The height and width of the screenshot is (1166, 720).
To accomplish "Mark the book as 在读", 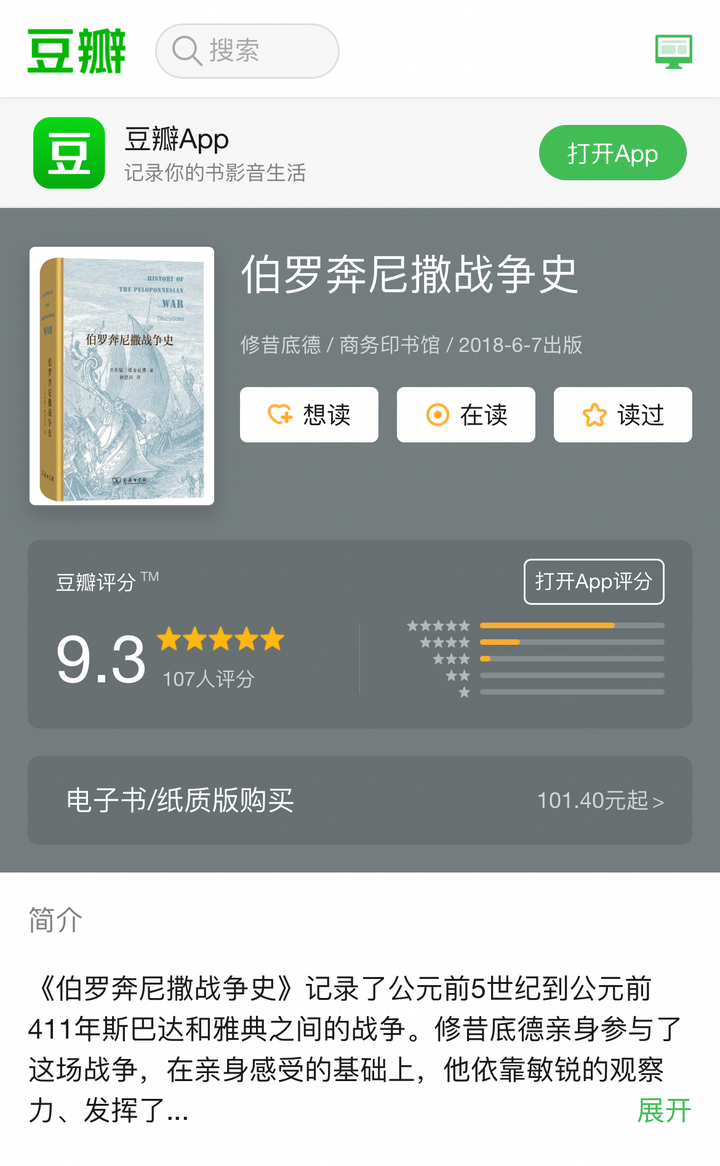I will click(466, 415).
